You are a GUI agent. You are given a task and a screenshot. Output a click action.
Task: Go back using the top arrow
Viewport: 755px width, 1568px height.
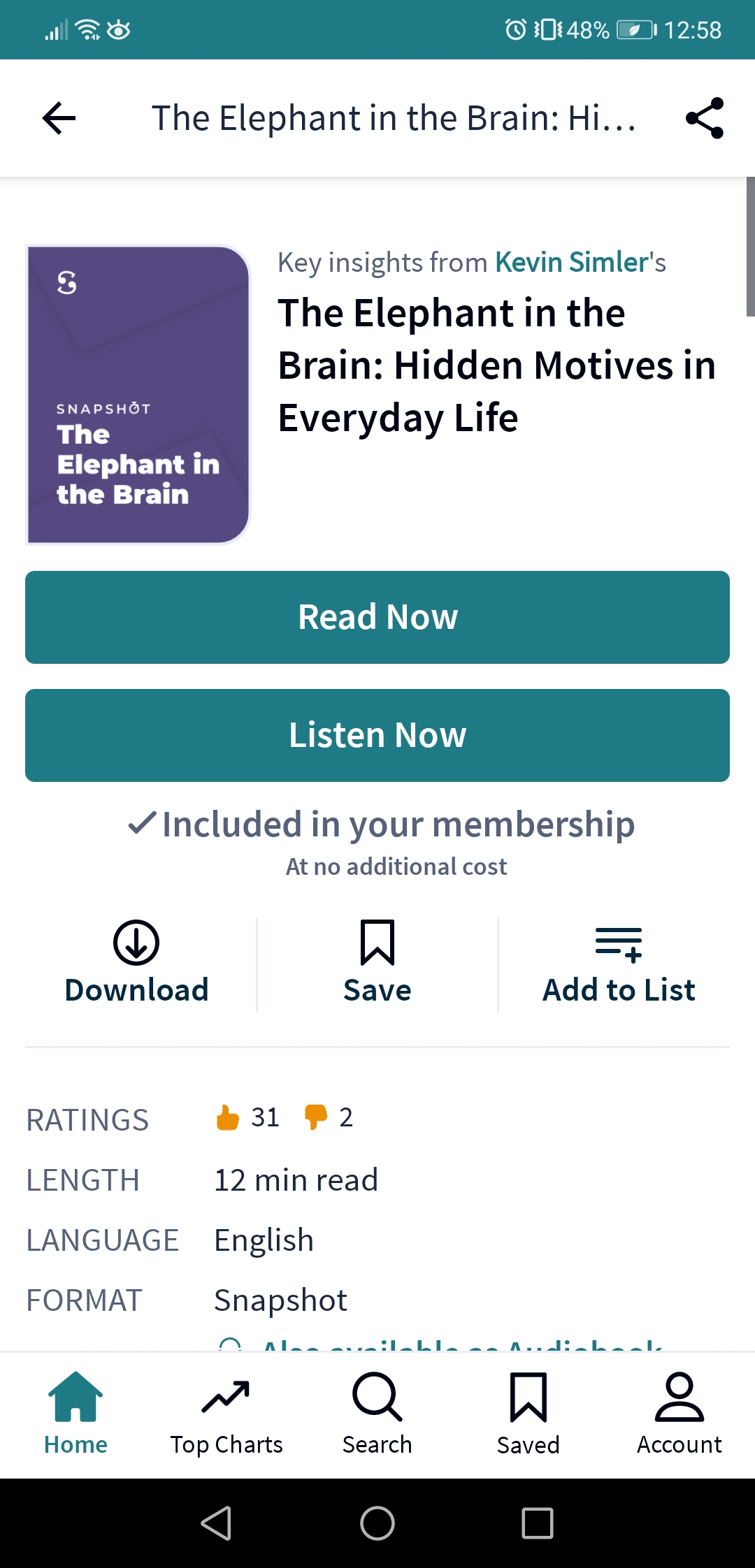(x=59, y=117)
